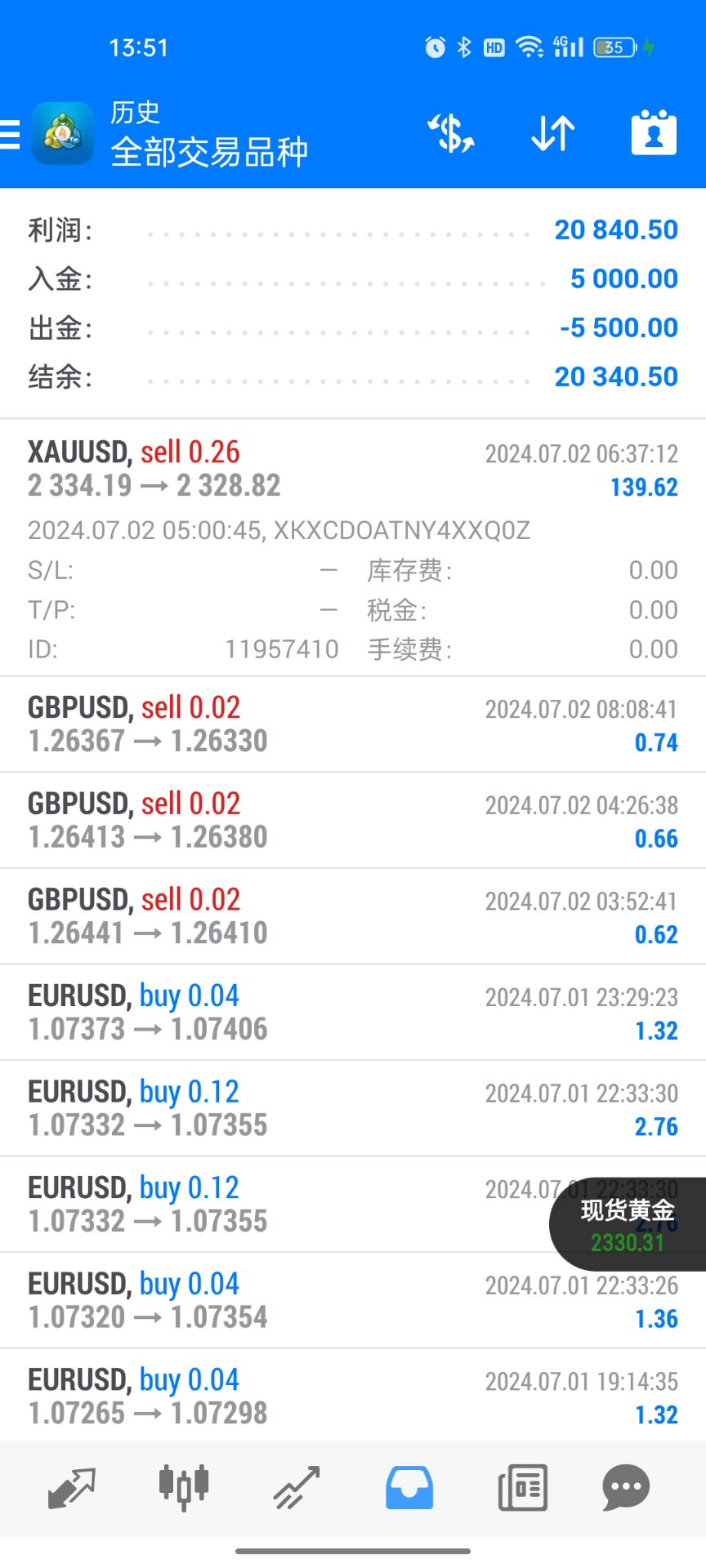The height and width of the screenshot is (1568, 706).
Task: Open the Chat messages tab
Action: pos(626,1487)
